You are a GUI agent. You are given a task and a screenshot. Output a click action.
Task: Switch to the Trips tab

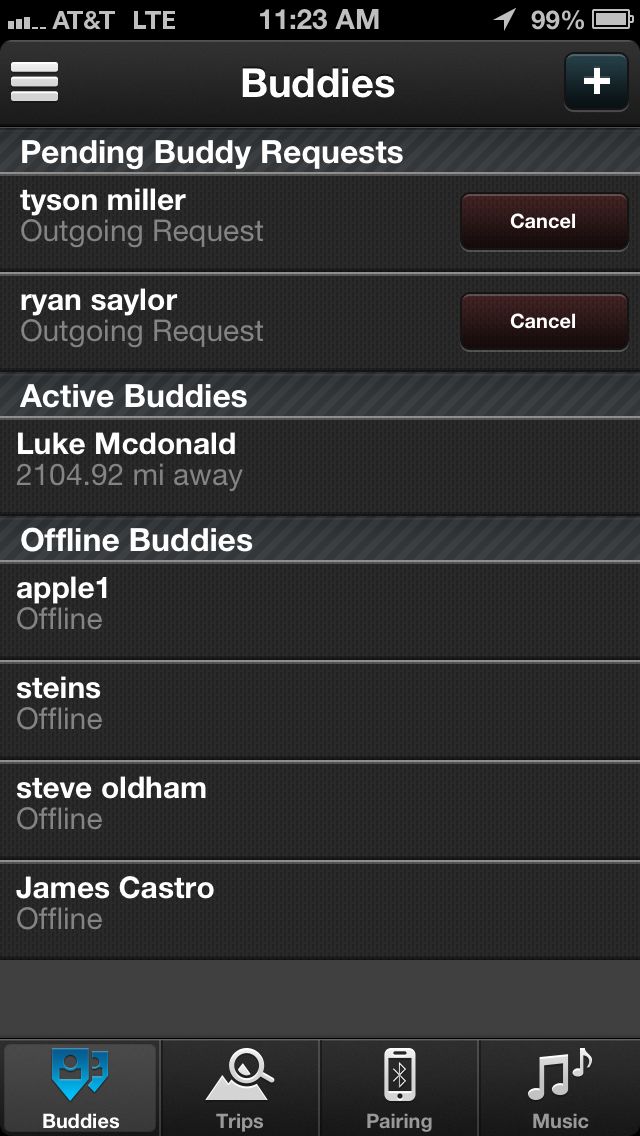(240, 1088)
